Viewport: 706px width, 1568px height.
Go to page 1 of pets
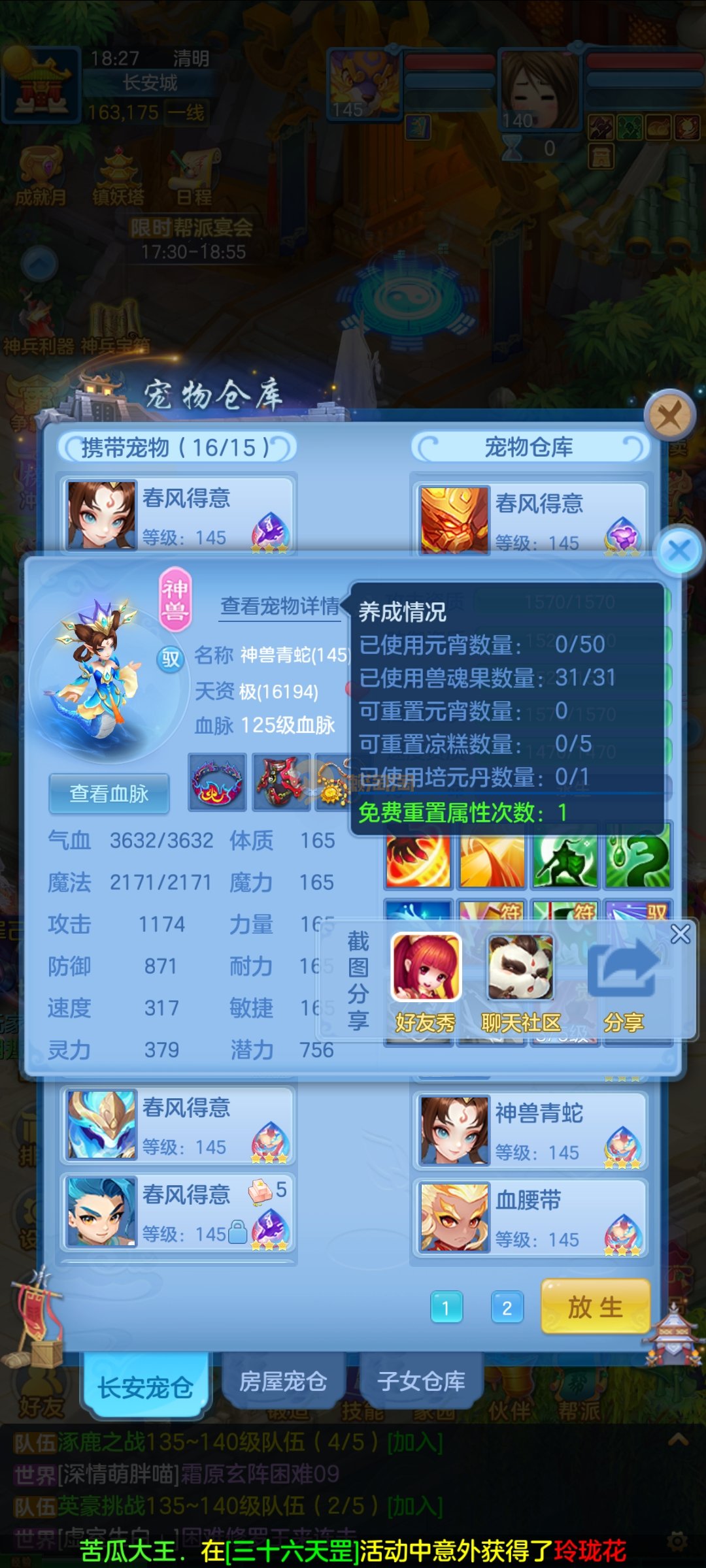pos(446,1307)
